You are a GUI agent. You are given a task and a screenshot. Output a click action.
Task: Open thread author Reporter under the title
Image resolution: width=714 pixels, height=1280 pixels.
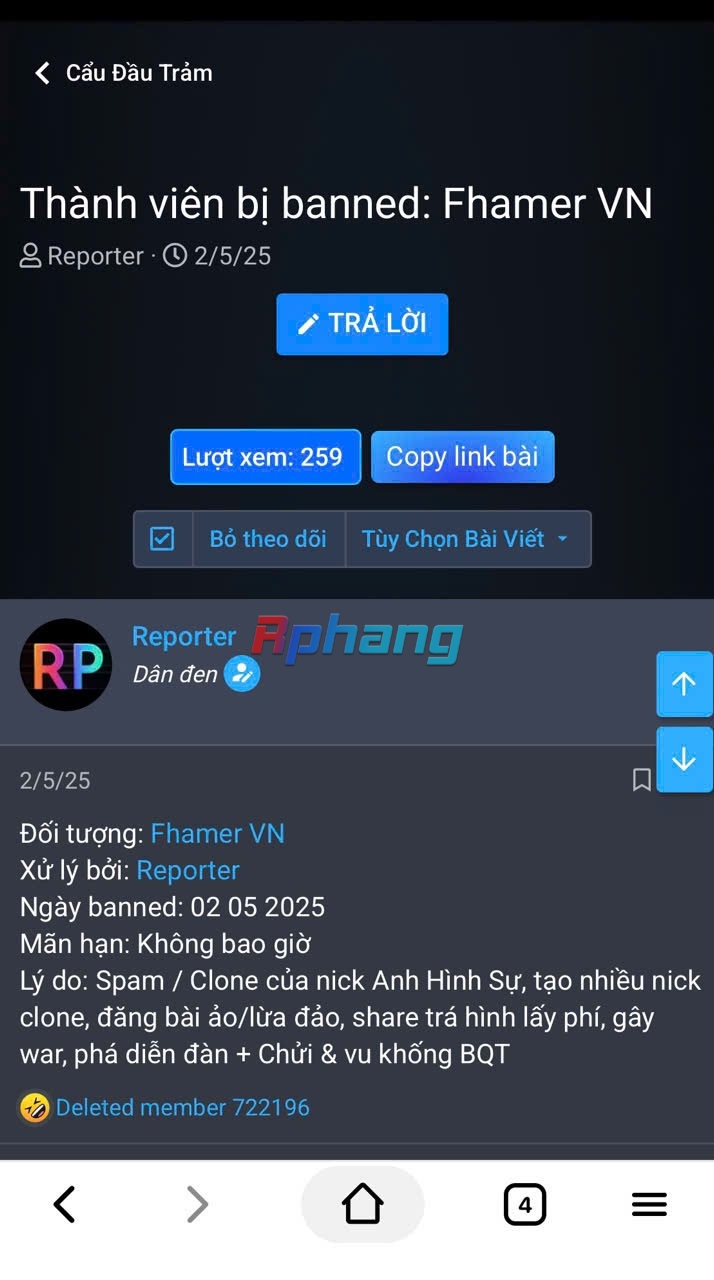point(95,256)
